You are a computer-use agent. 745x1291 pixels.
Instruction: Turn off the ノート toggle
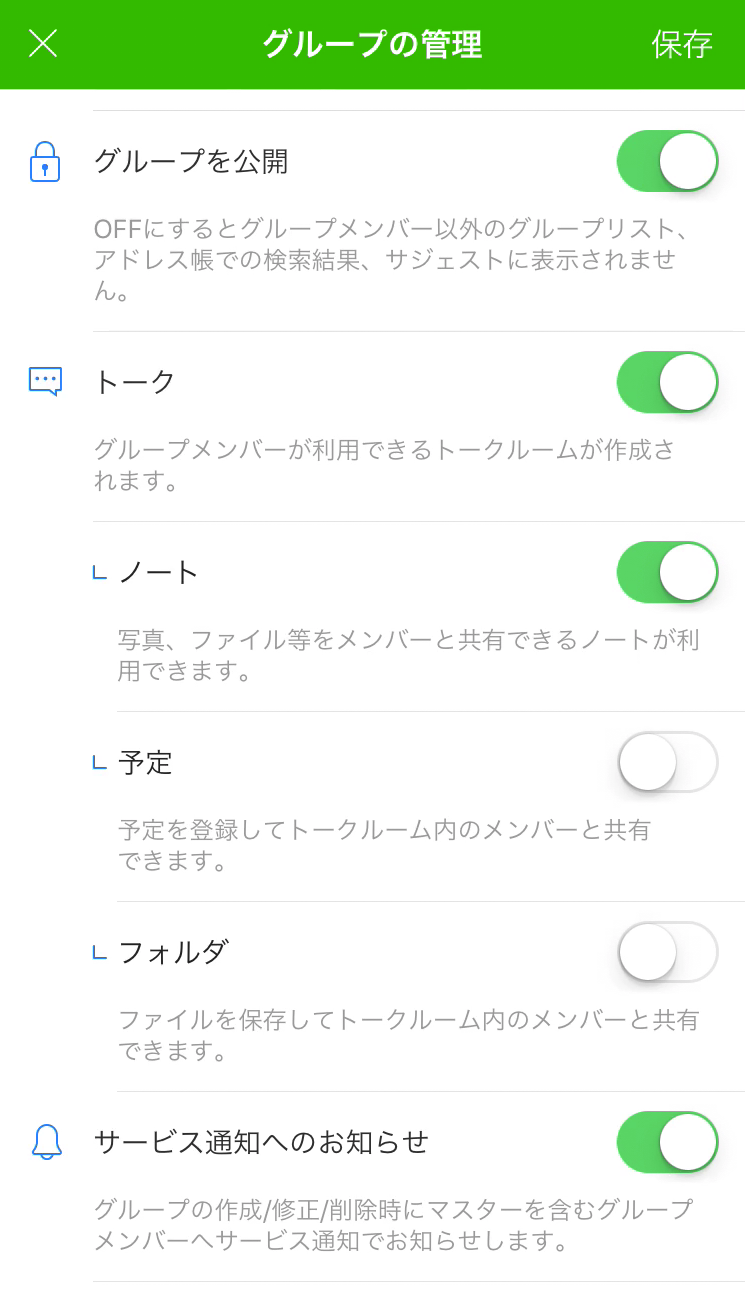click(666, 571)
